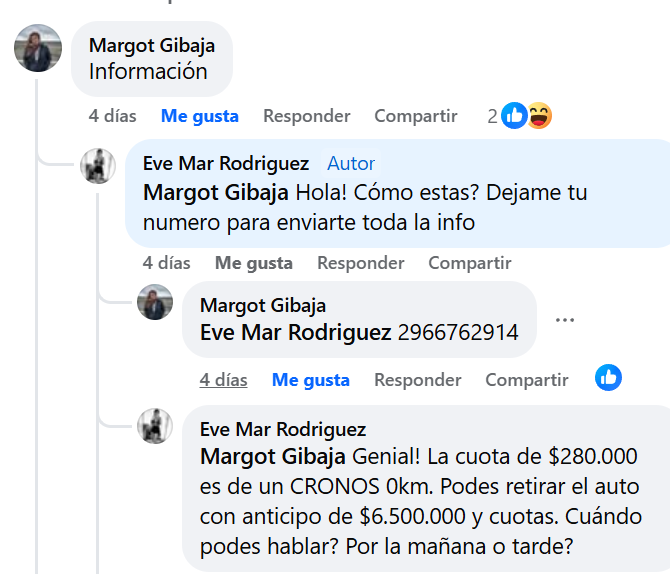Viewport: 670px width, 574px height.
Task: Reply to Margot's phone number comment
Action: (417, 380)
